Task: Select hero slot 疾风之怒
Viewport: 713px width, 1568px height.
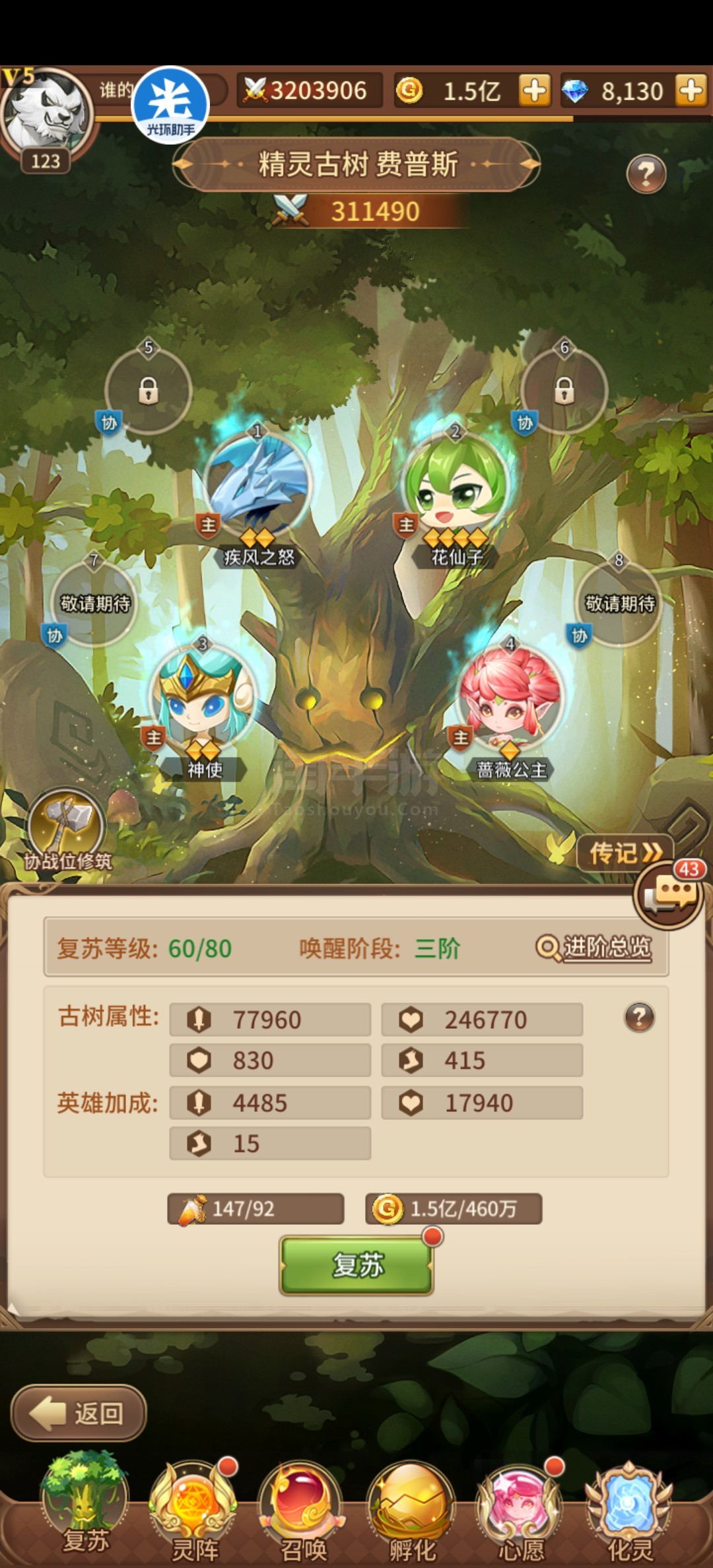Action: click(x=257, y=488)
